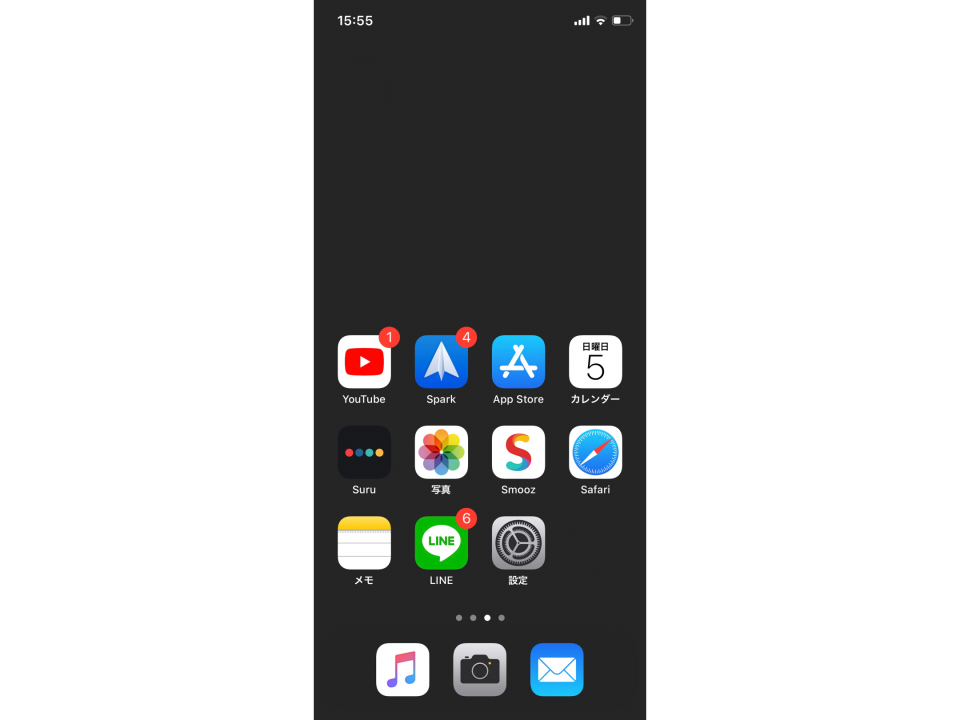Open the YouTube app
Screen dimensions: 960x720
364,362
